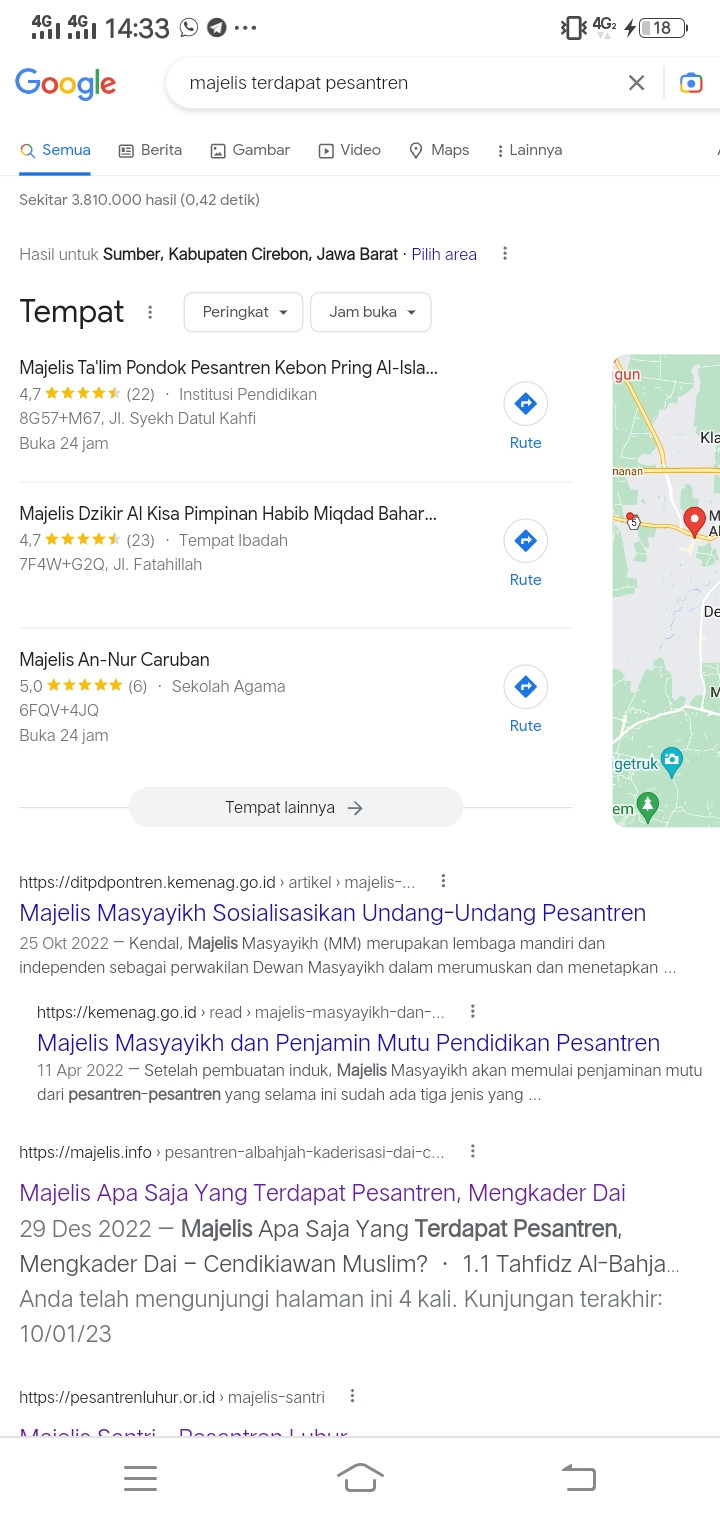Show more places with Tempat lainnya

(295, 807)
